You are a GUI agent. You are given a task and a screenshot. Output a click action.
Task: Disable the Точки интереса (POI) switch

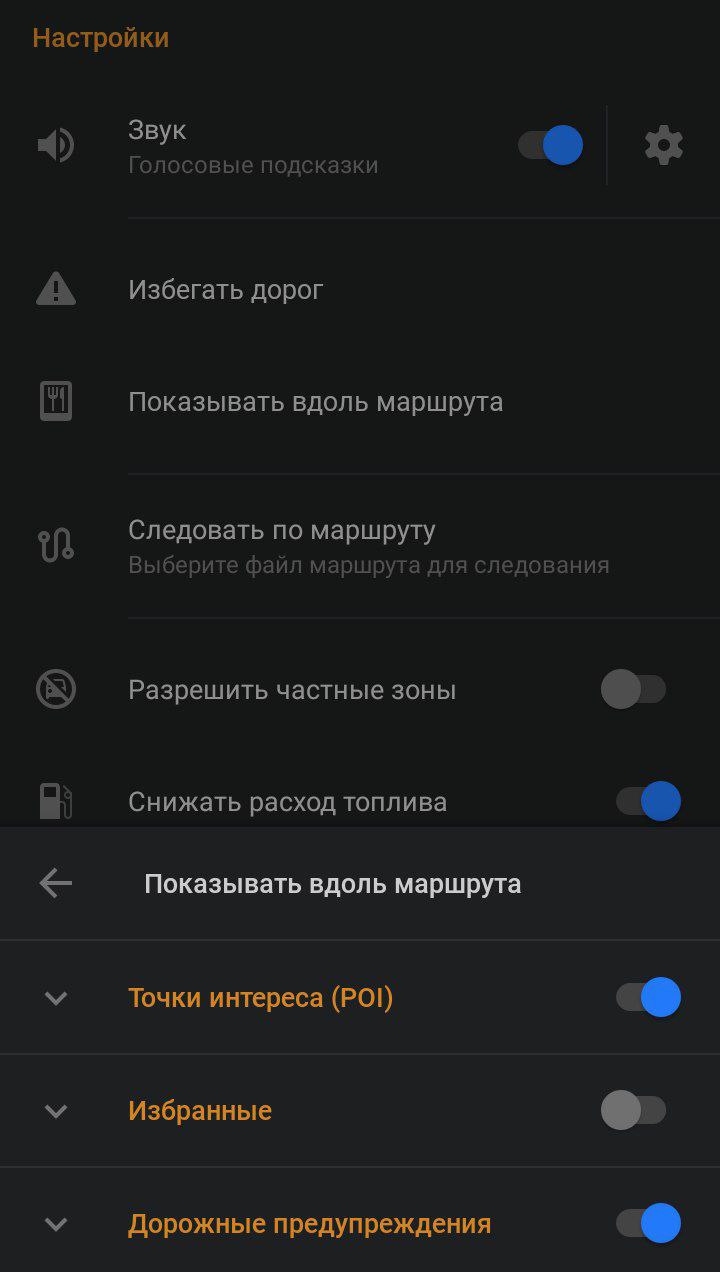coord(648,997)
